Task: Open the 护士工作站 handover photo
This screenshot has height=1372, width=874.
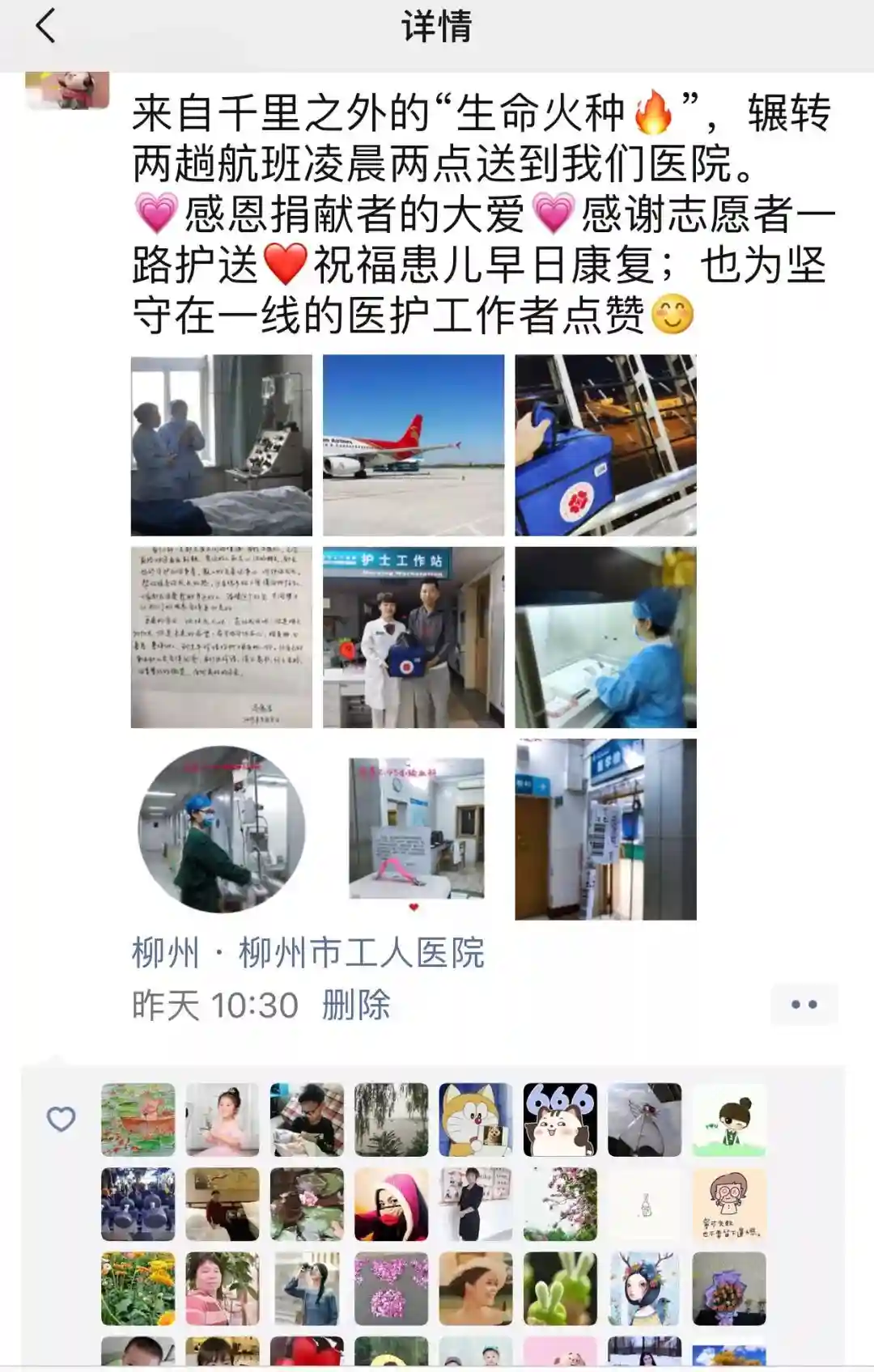Action: click(x=414, y=637)
